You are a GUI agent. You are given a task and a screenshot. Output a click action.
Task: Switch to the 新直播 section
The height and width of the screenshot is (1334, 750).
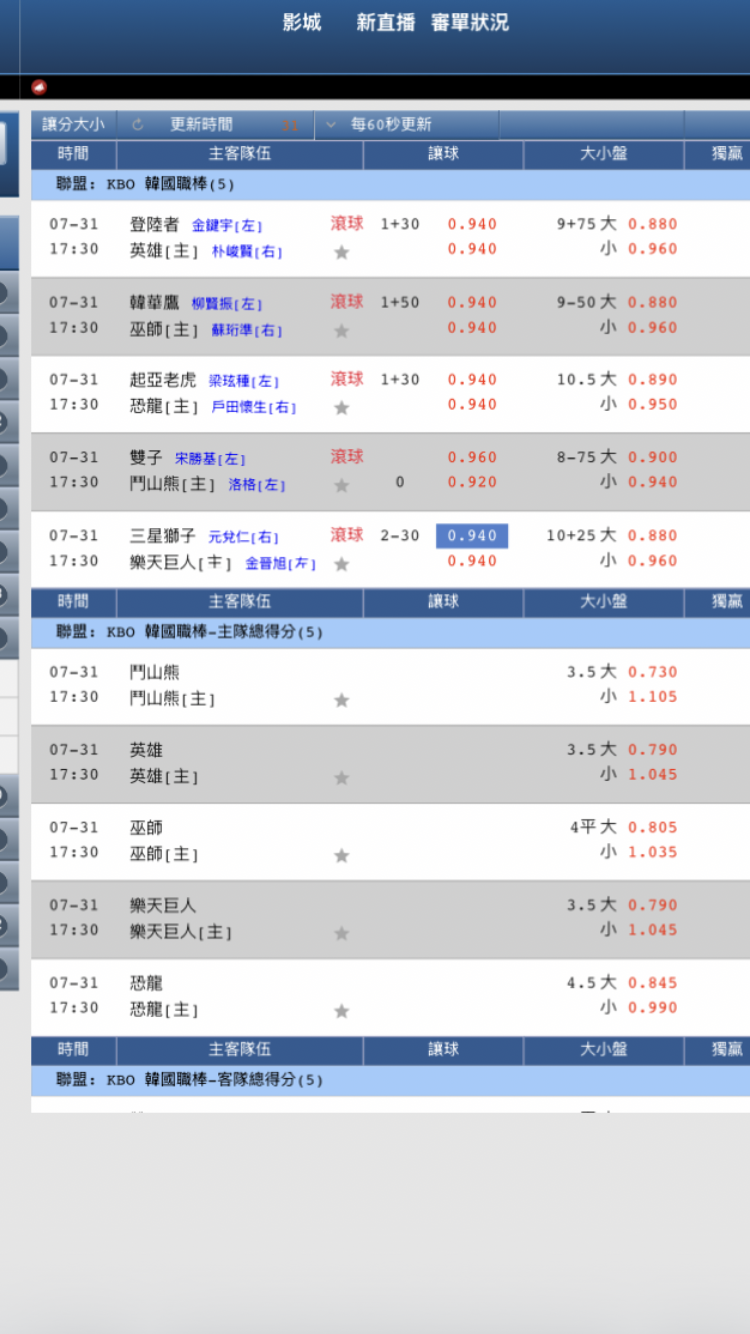pos(385,23)
